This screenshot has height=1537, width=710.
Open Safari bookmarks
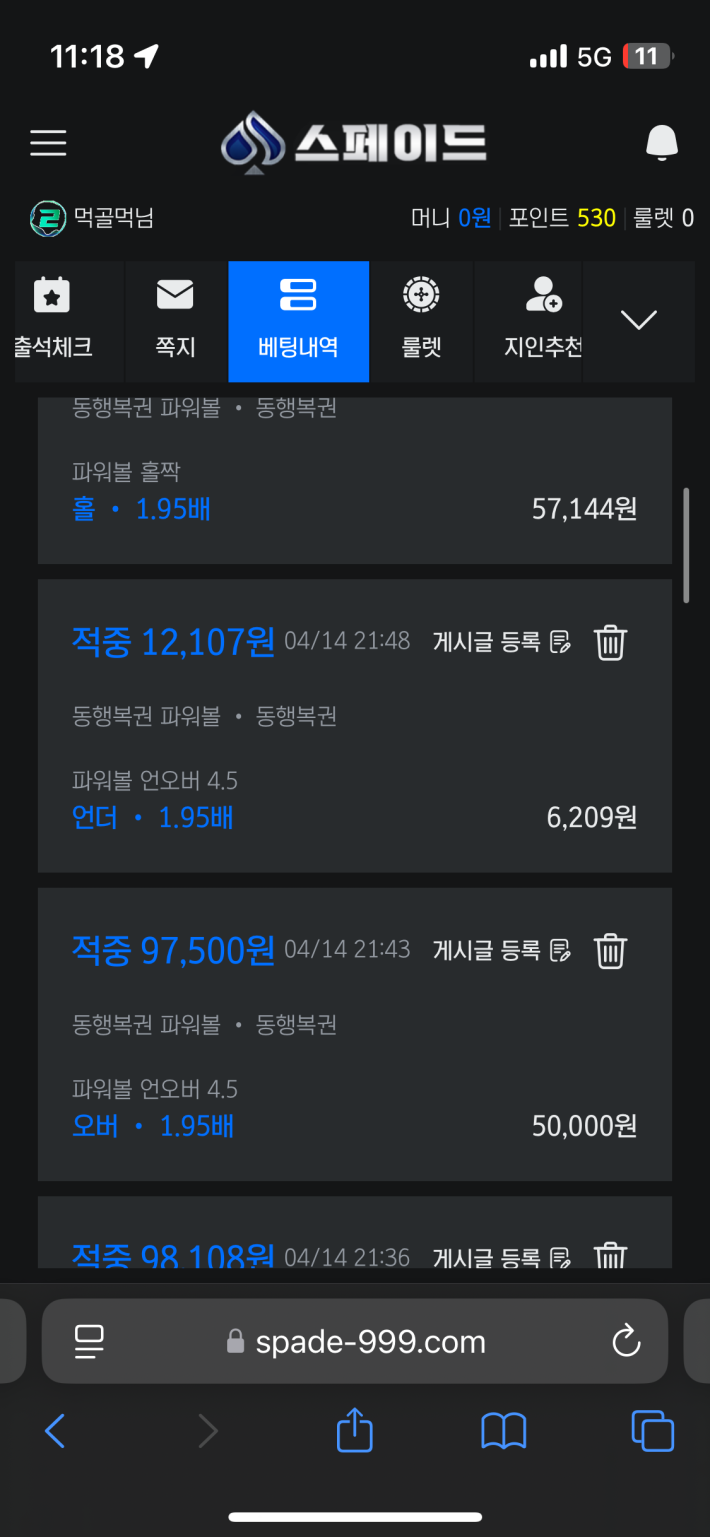(504, 1431)
